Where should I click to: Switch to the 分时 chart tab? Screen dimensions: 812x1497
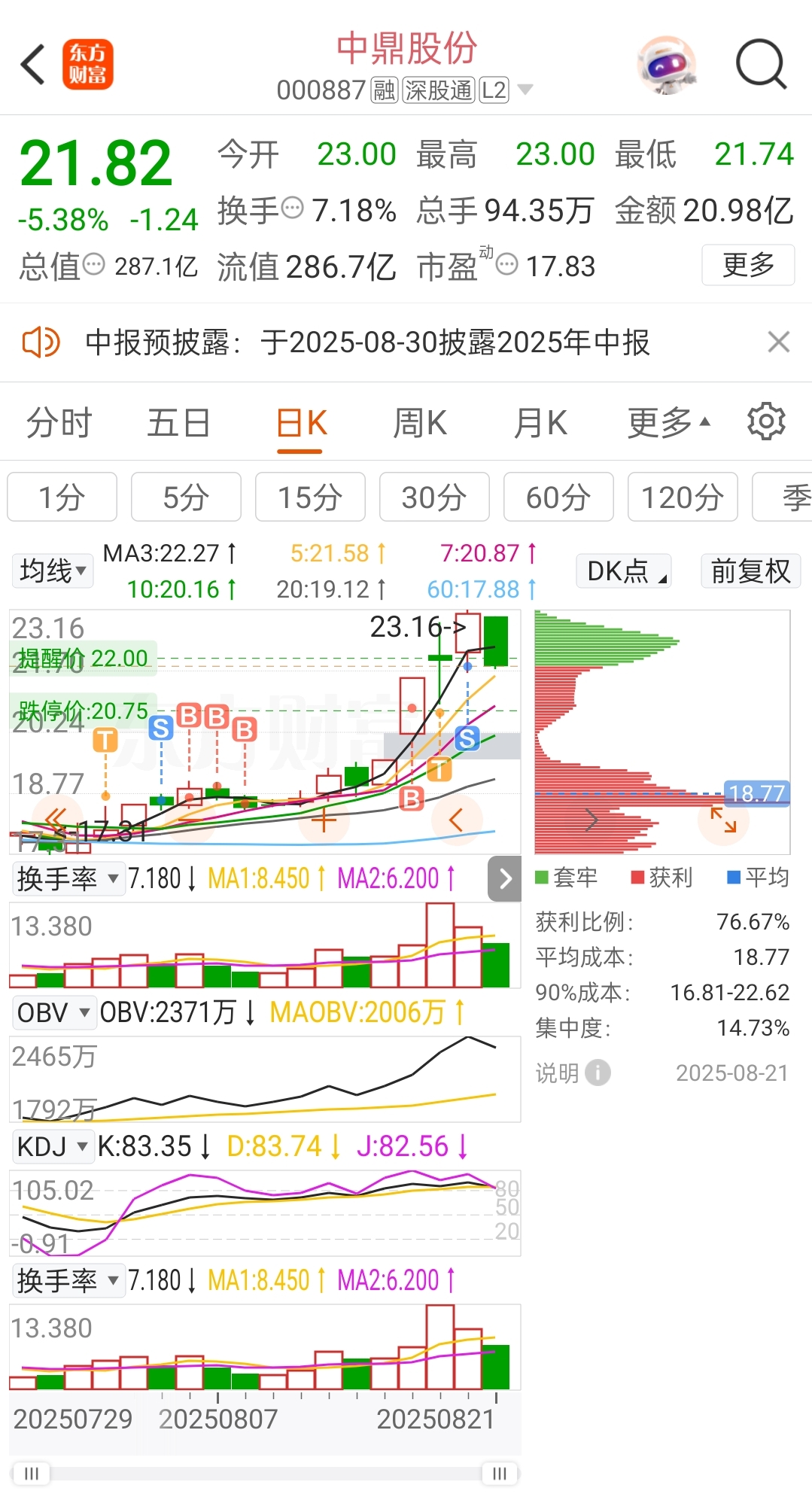point(59,423)
